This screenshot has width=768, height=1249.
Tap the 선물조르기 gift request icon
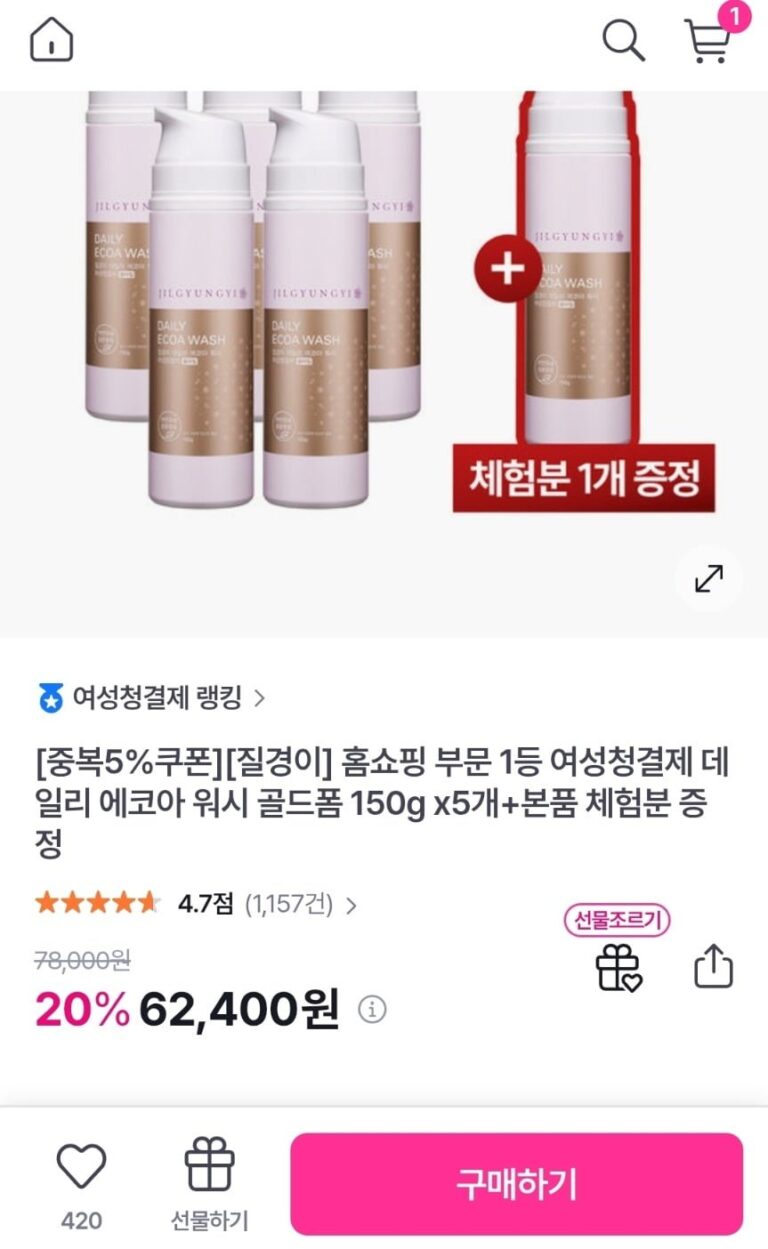click(x=618, y=967)
